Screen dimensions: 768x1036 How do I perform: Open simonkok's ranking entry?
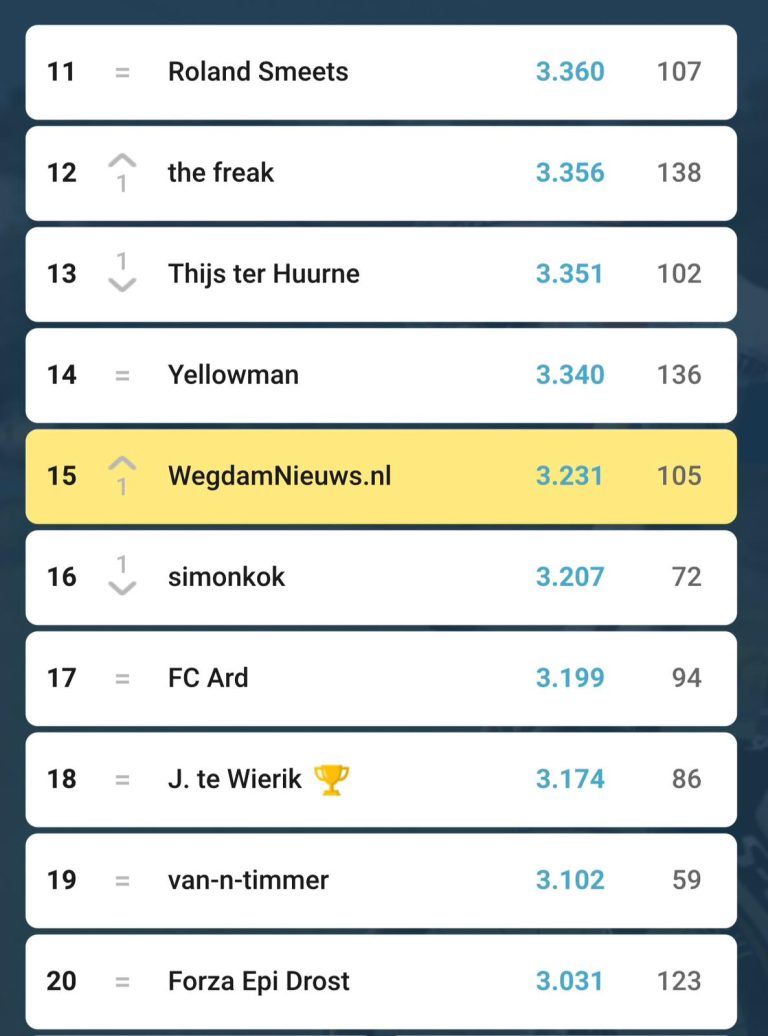pyautogui.click(x=226, y=577)
